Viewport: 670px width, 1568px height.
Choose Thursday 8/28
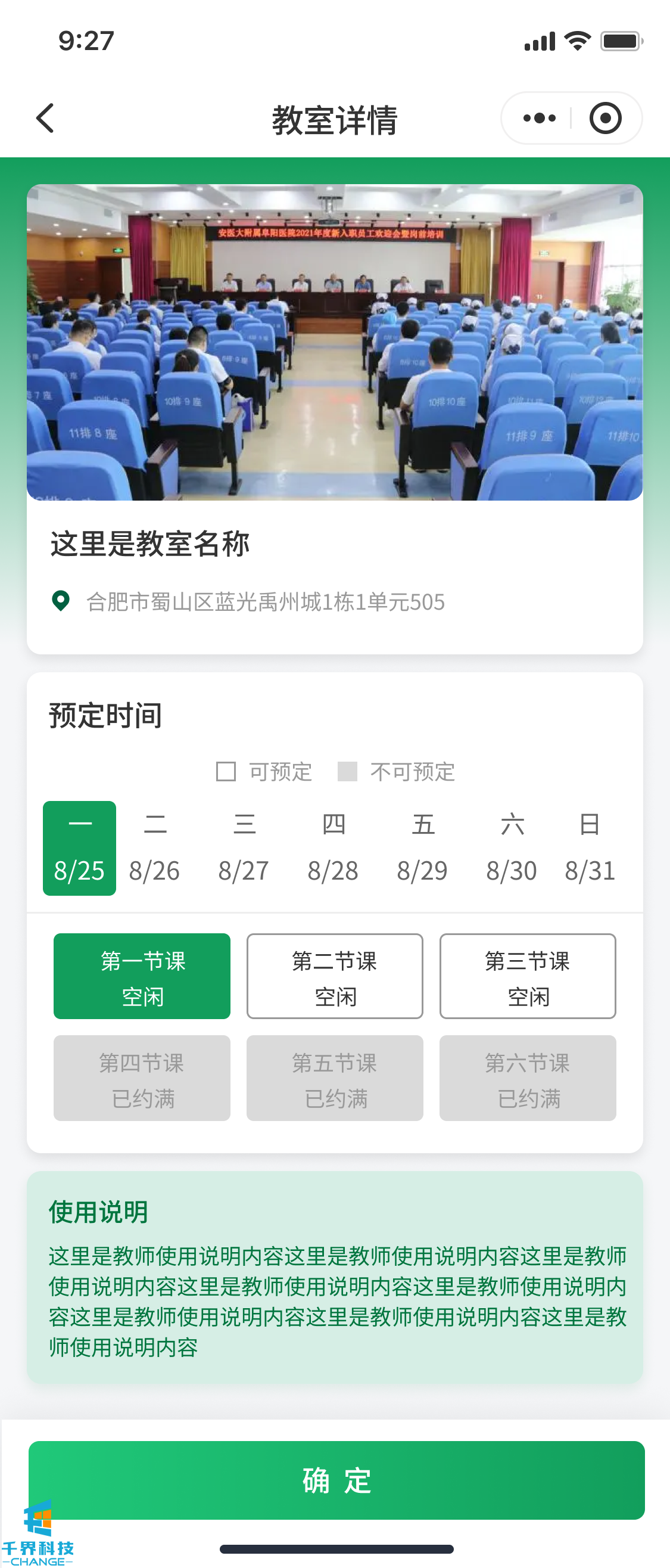333,848
